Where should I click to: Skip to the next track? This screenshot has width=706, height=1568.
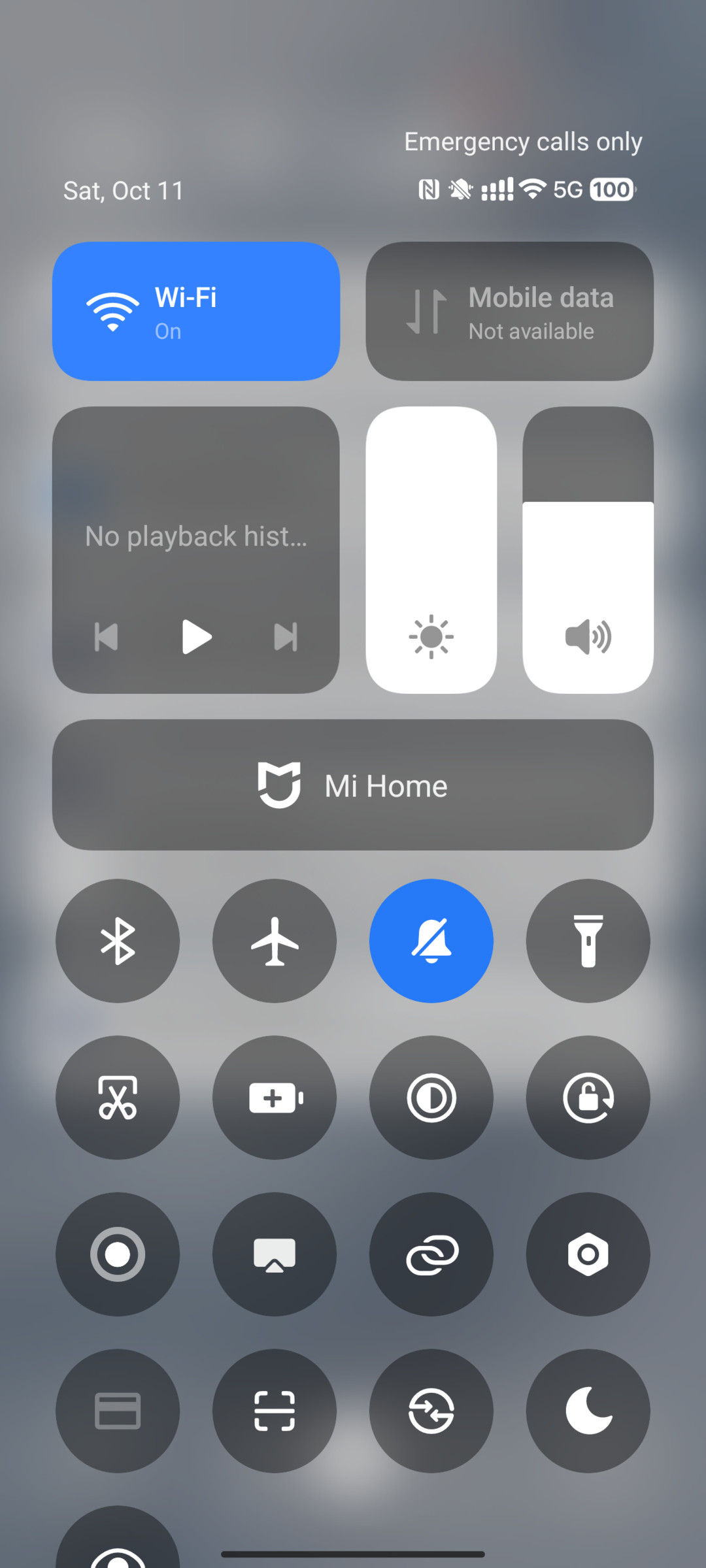(286, 636)
